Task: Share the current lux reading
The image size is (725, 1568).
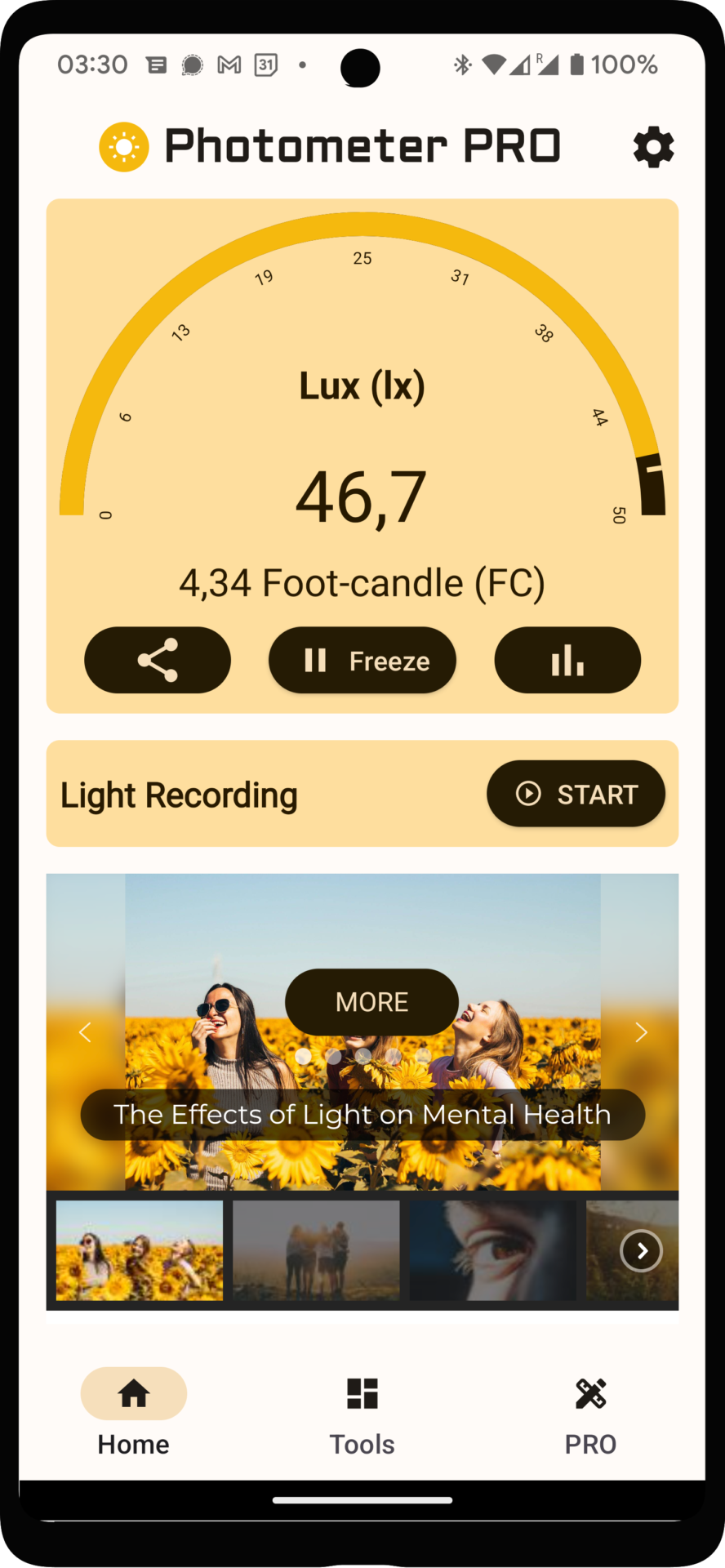Action: click(x=157, y=660)
